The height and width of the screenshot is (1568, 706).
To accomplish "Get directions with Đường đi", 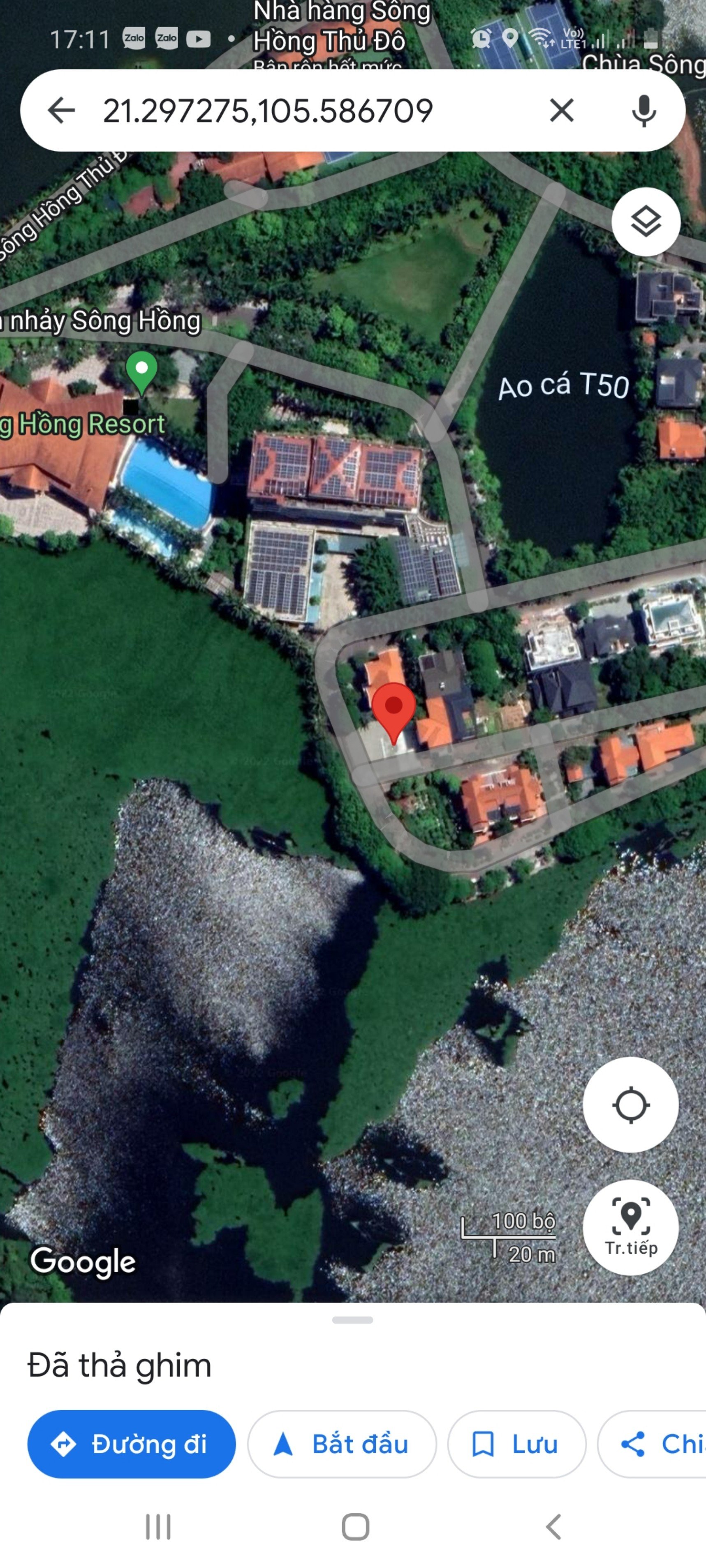I will coord(132,1443).
